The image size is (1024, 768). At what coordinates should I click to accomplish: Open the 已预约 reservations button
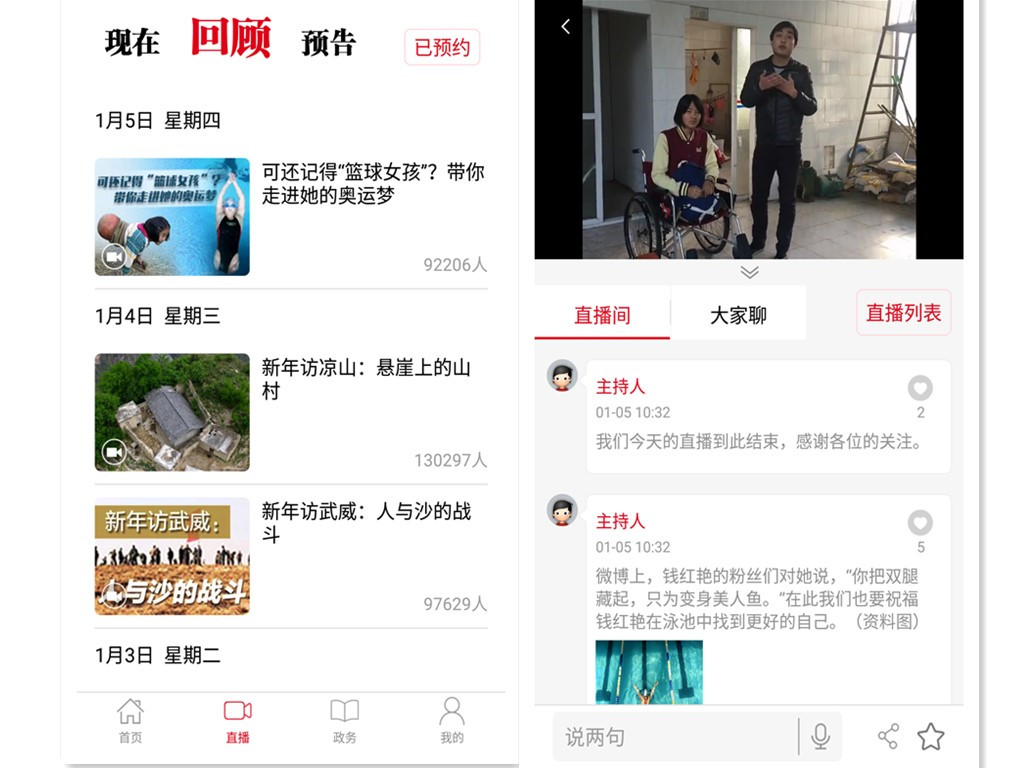click(442, 47)
